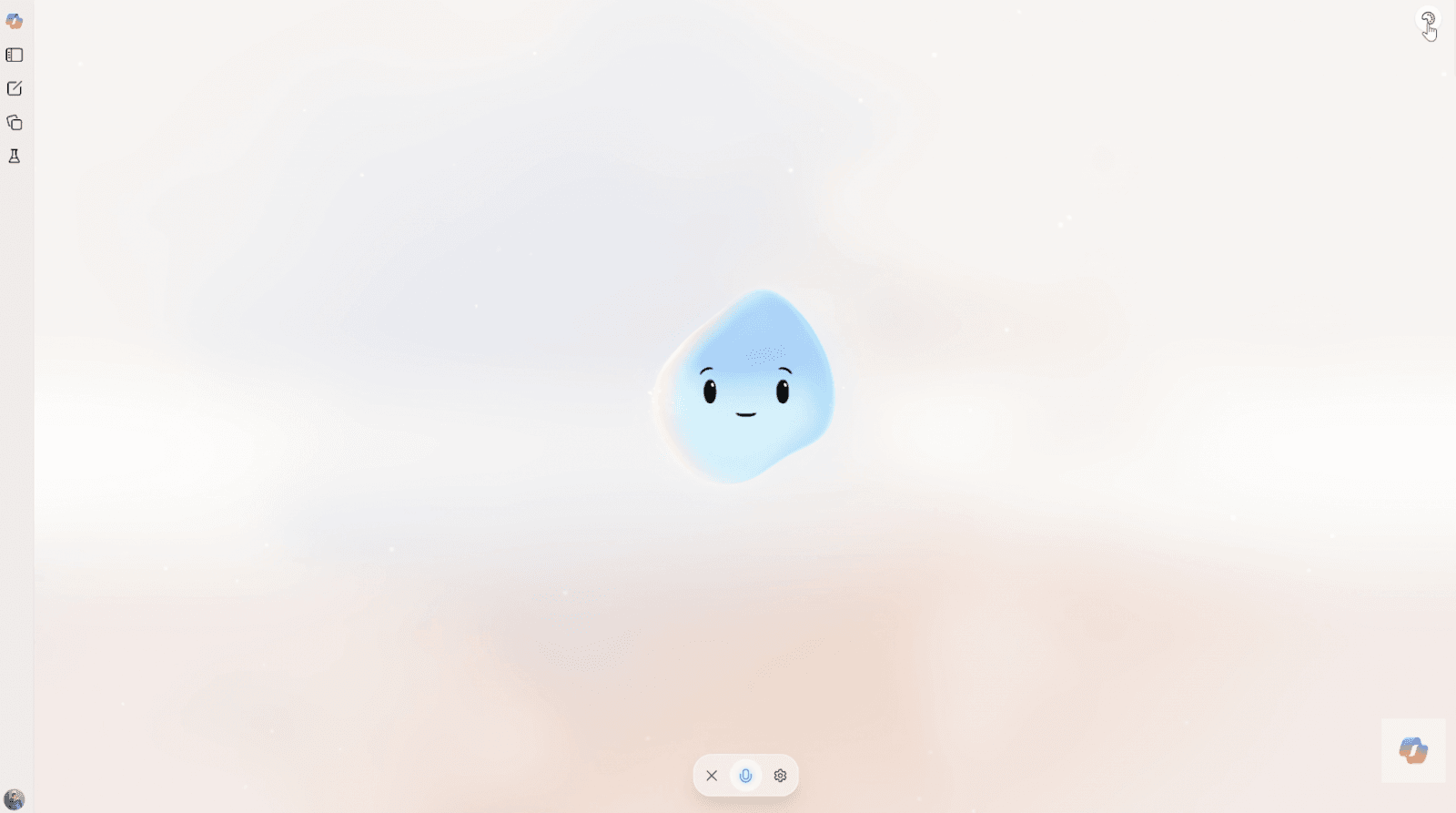Open voice settings gear

click(780, 776)
